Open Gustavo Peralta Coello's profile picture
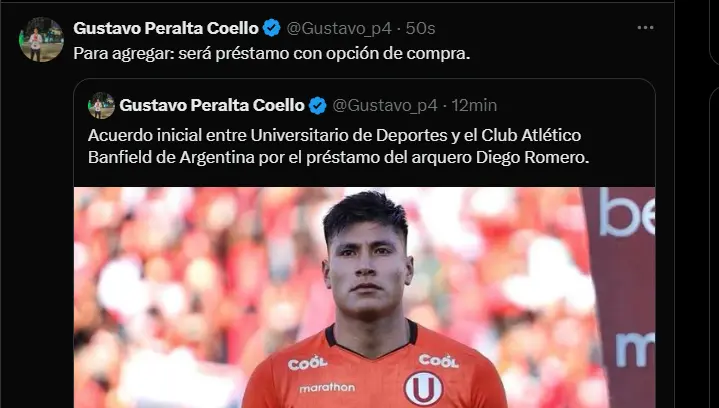 tap(41, 40)
